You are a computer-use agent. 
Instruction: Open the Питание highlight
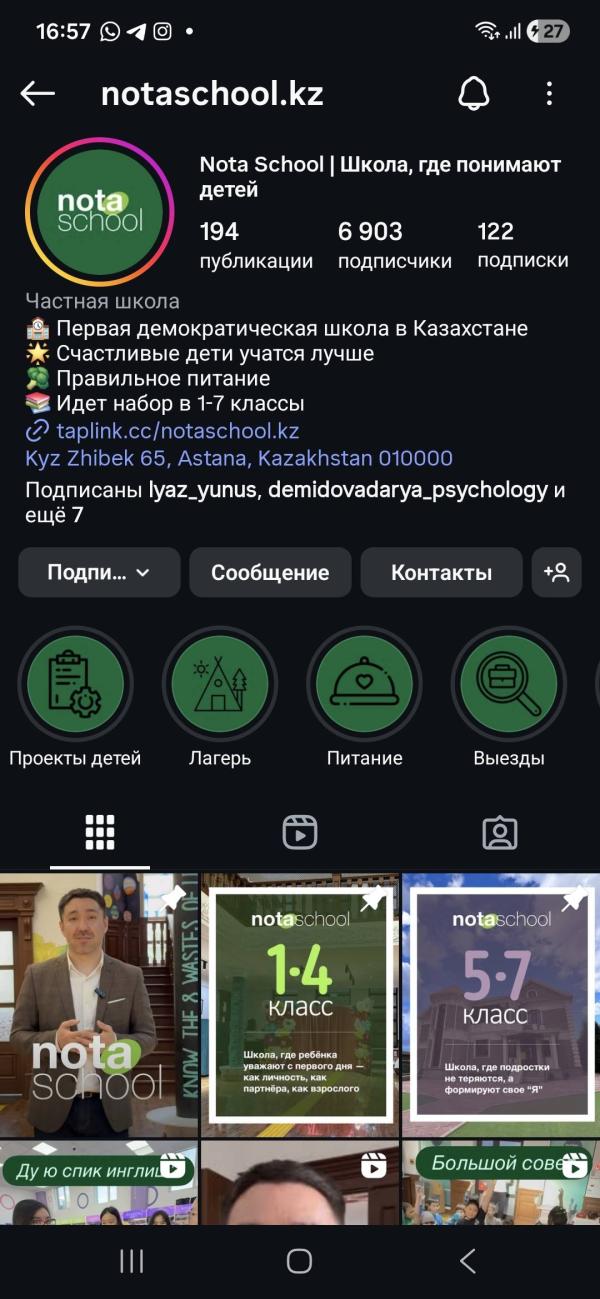(x=364, y=686)
